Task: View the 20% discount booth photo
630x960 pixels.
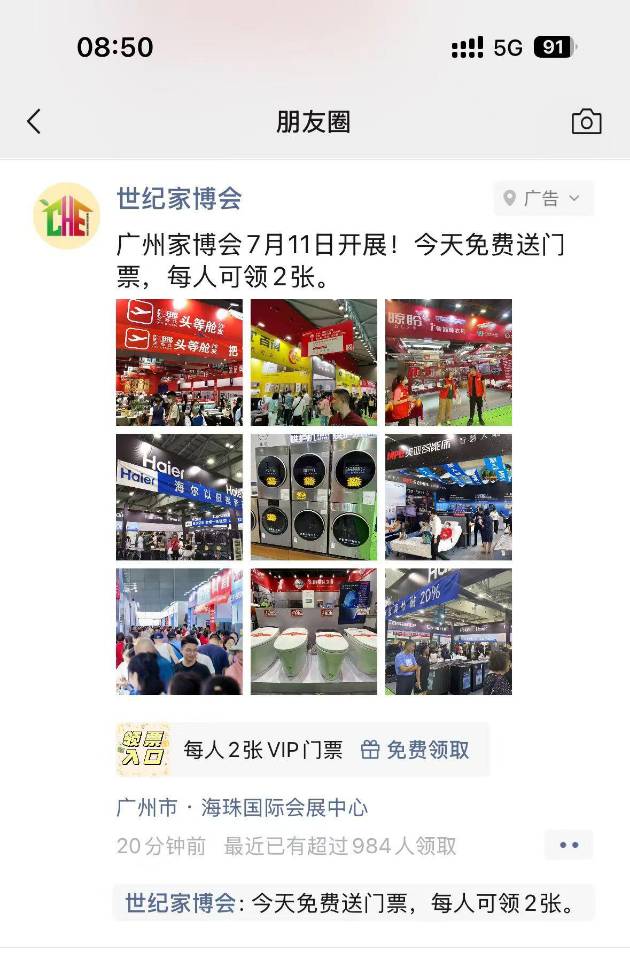Action: point(448,631)
